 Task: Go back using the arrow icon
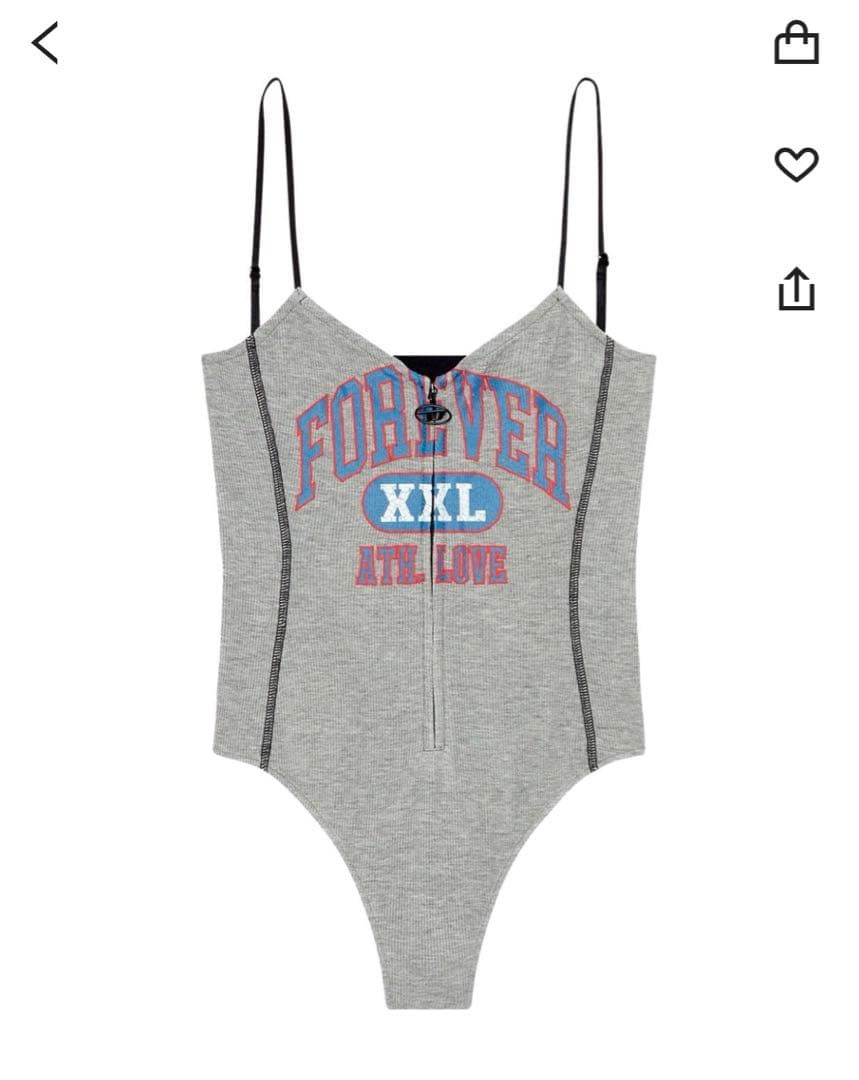[45, 43]
